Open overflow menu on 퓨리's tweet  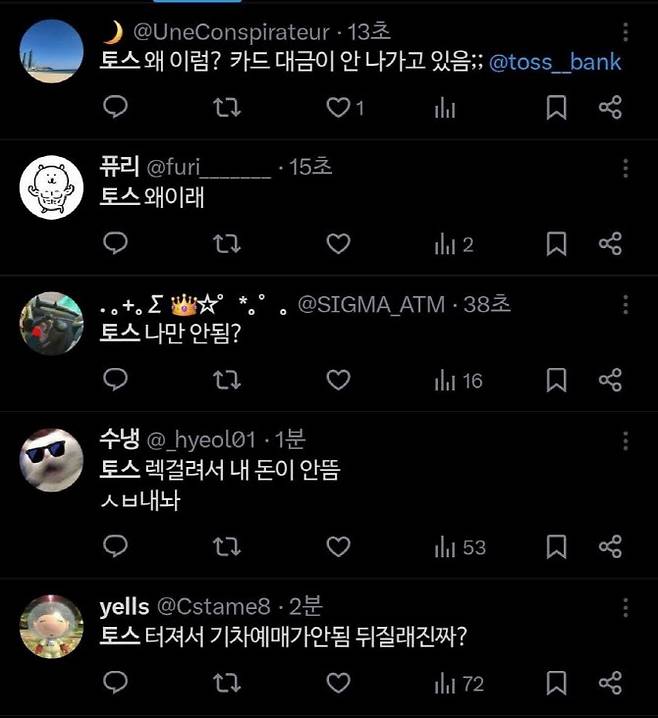click(626, 167)
